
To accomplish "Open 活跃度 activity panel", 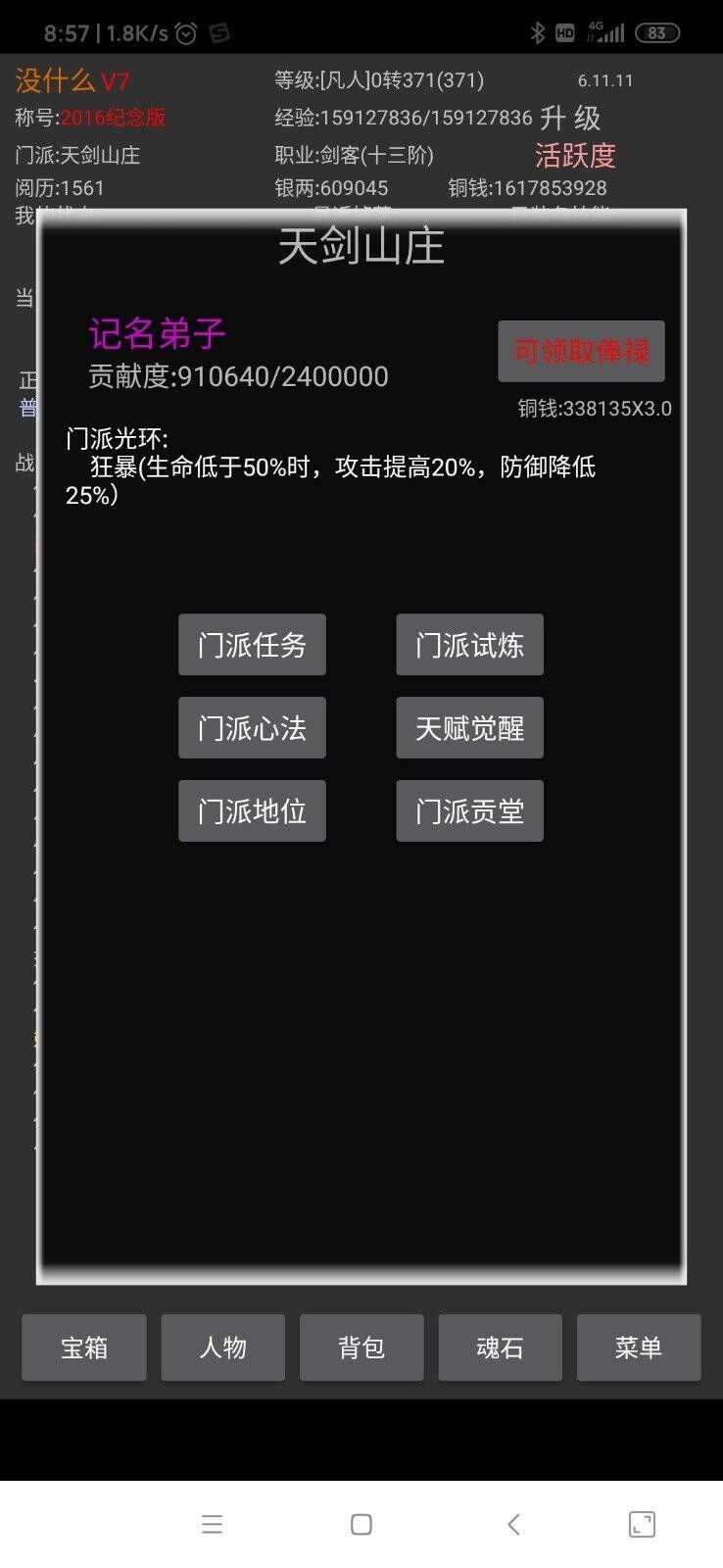I will coord(575,155).
